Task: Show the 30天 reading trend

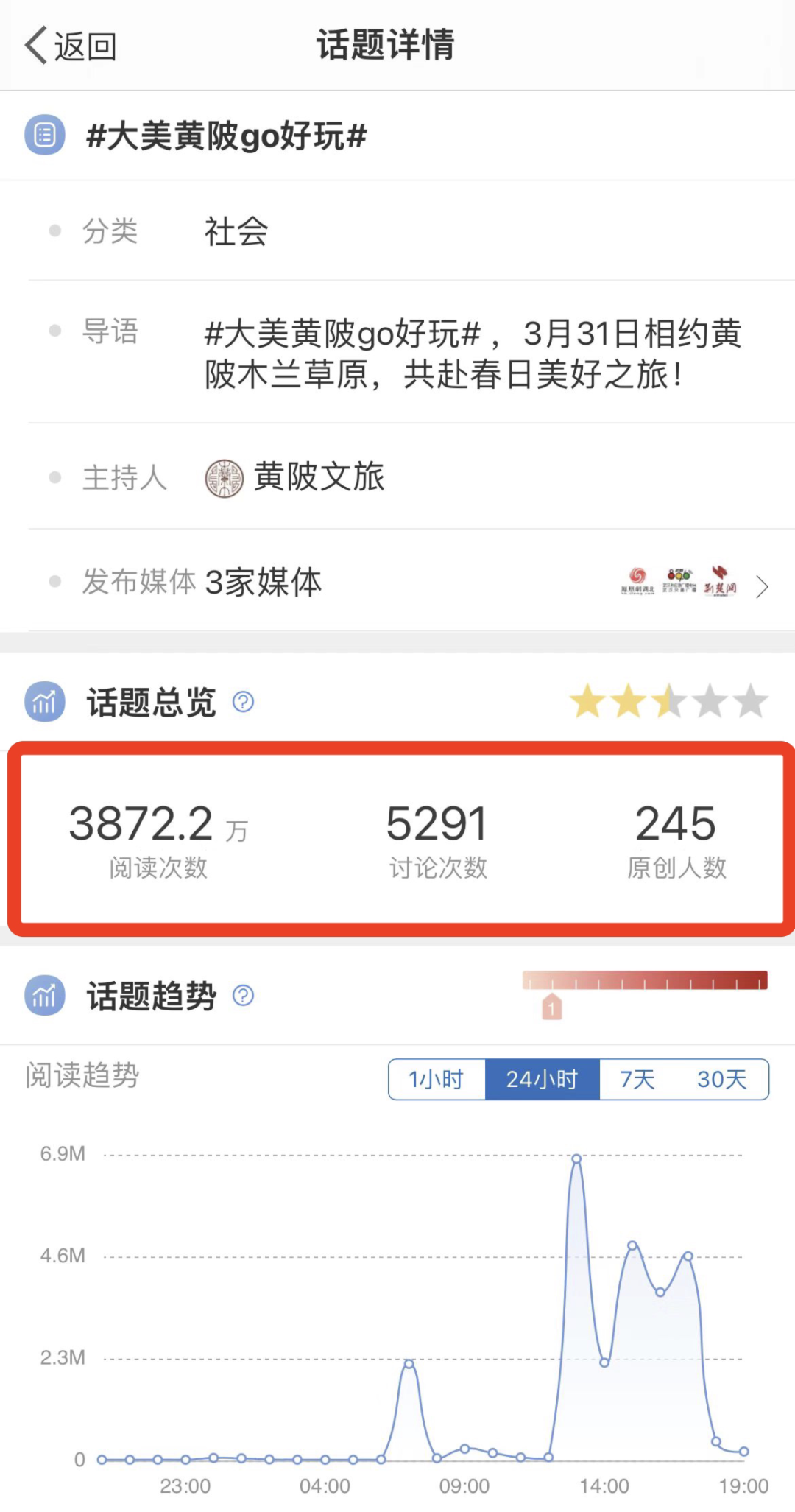Action: point(721,1080)
